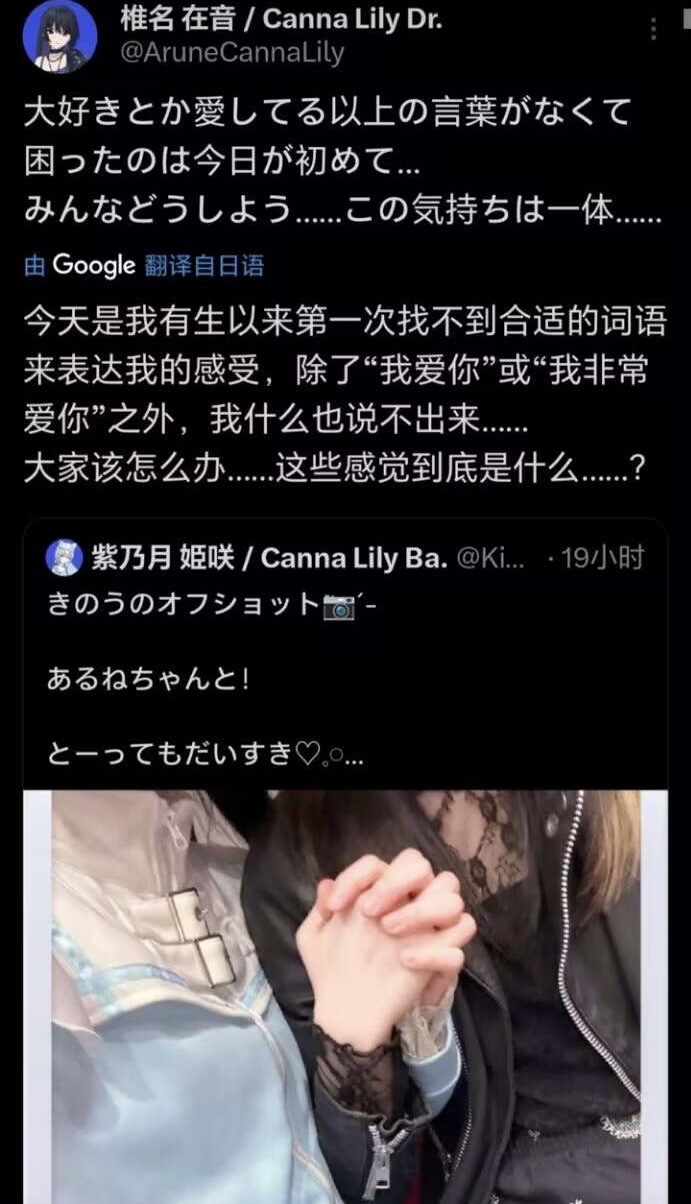Open 椎名 在音's profile avatar
The image size is (691, 1204).
pos(60,36)
